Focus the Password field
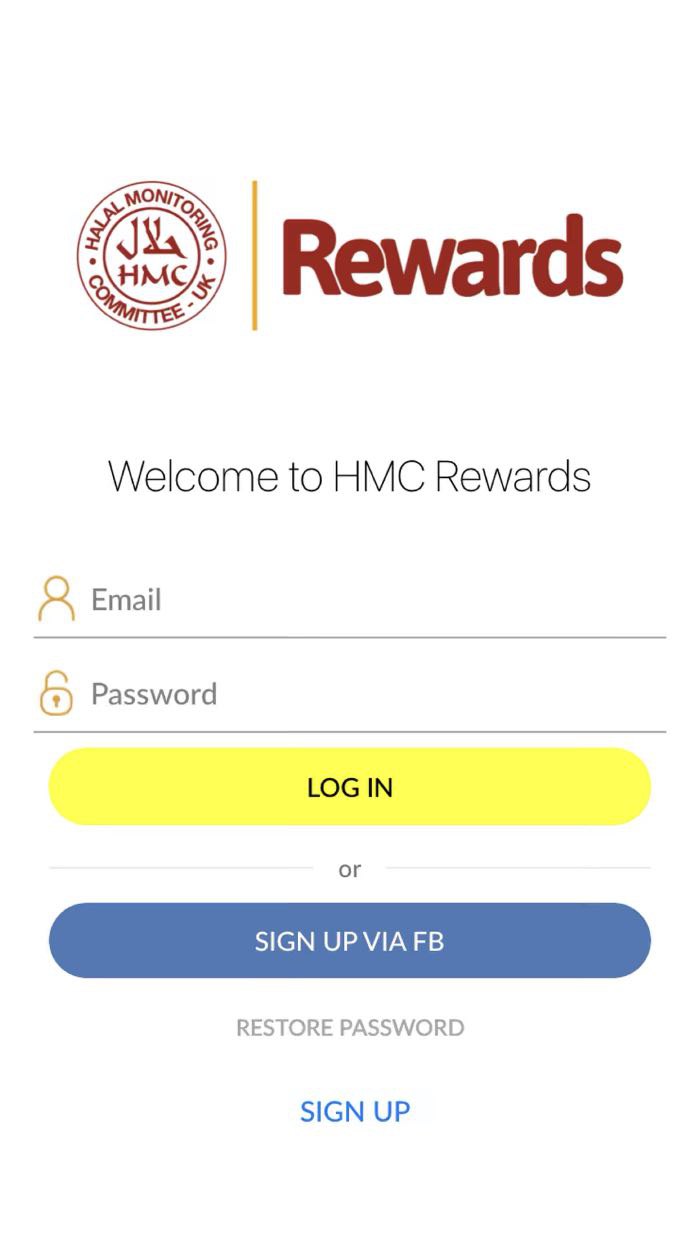Viewport: 695px width, 1246px height. coord(370,694)
